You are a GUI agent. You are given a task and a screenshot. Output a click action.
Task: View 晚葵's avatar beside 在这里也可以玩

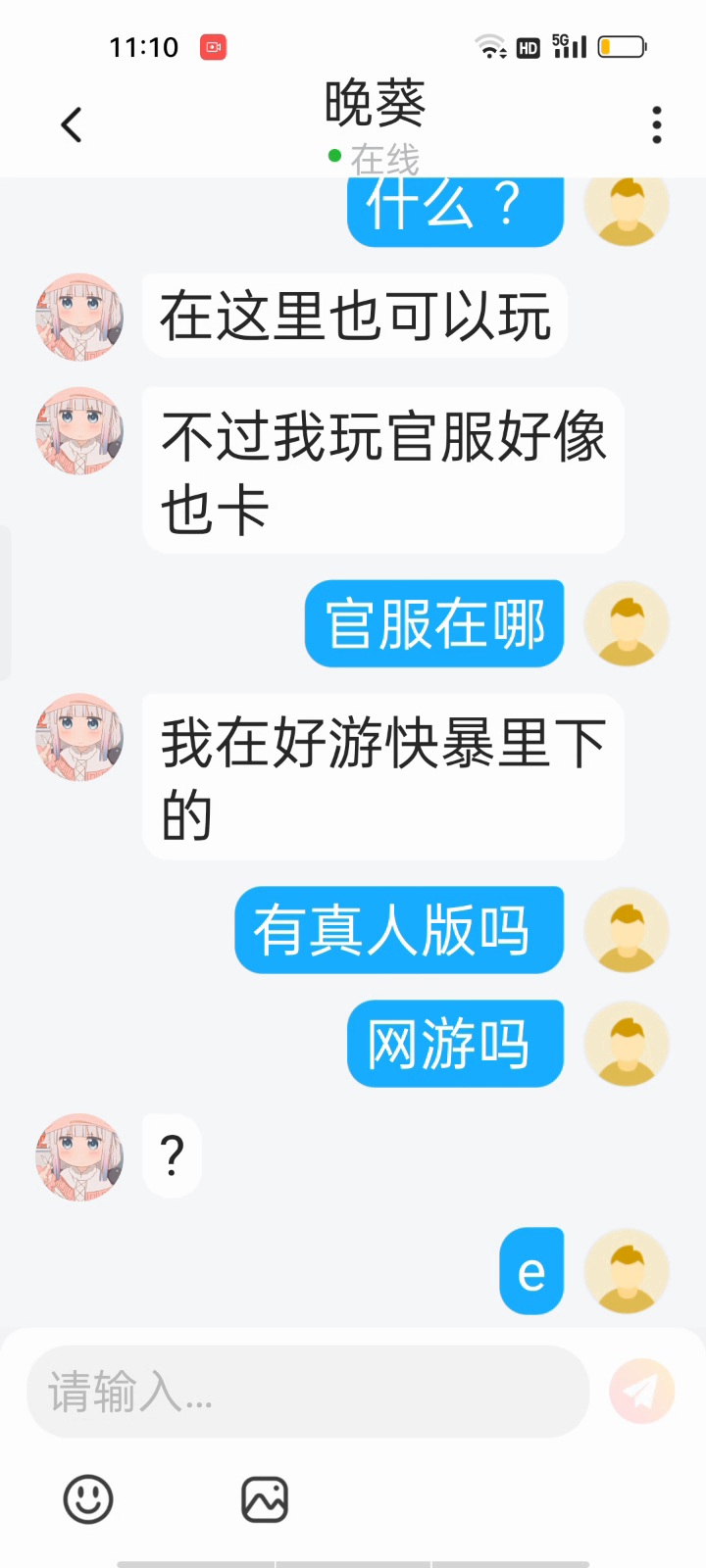pos(79,317)
